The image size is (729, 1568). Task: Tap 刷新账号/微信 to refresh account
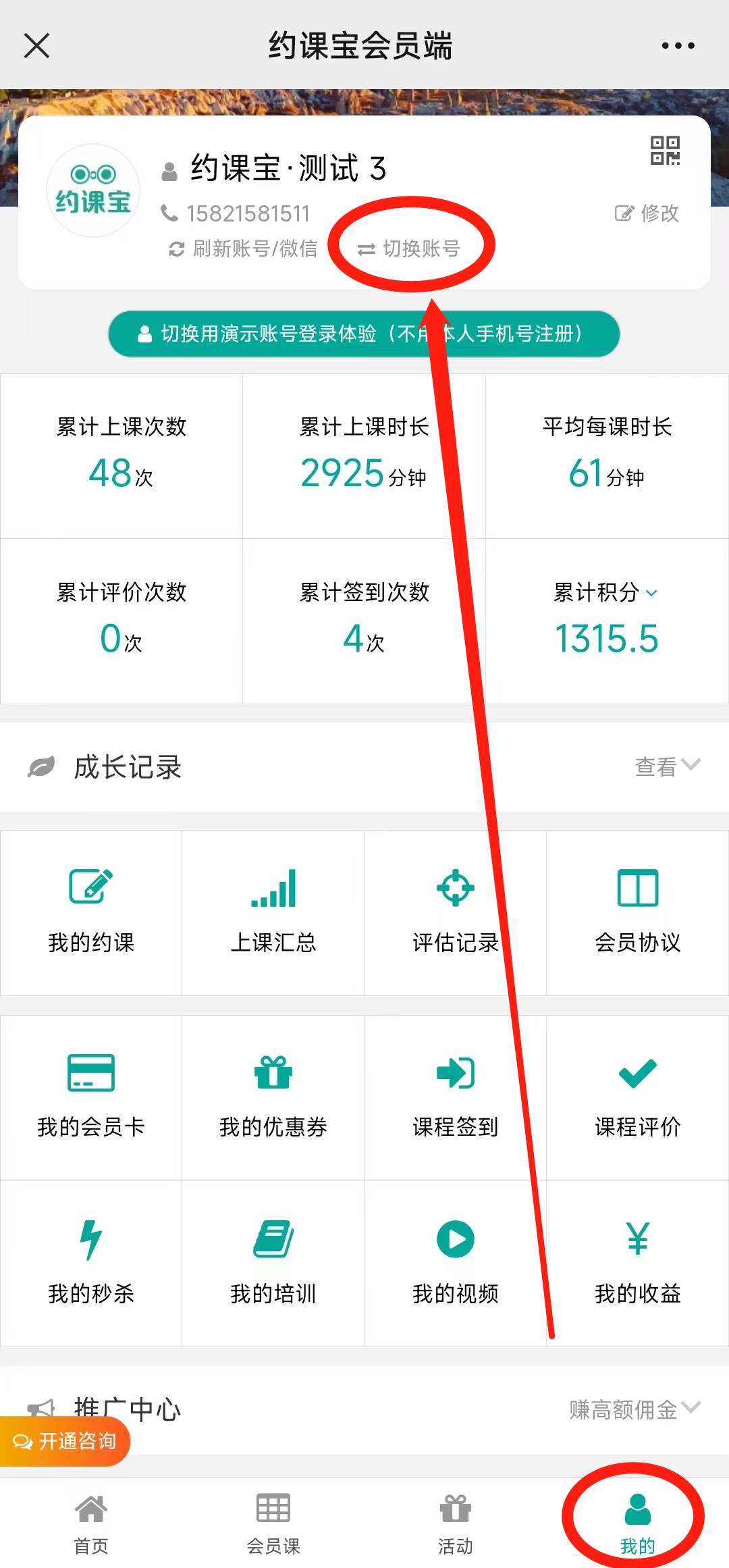coord(243,249)
